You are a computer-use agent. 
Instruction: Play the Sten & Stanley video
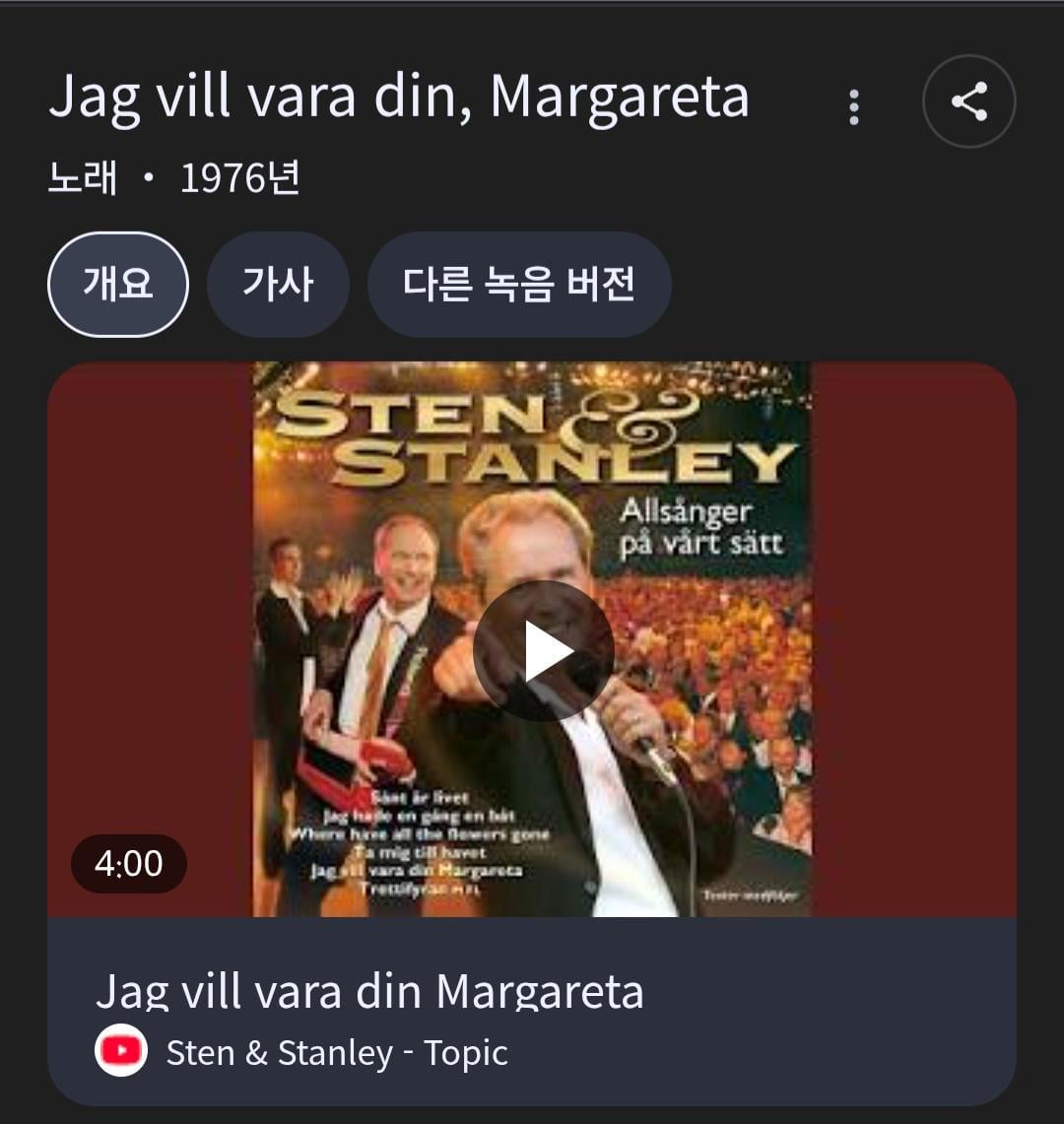pyautogui.click(x=544, y=651)
